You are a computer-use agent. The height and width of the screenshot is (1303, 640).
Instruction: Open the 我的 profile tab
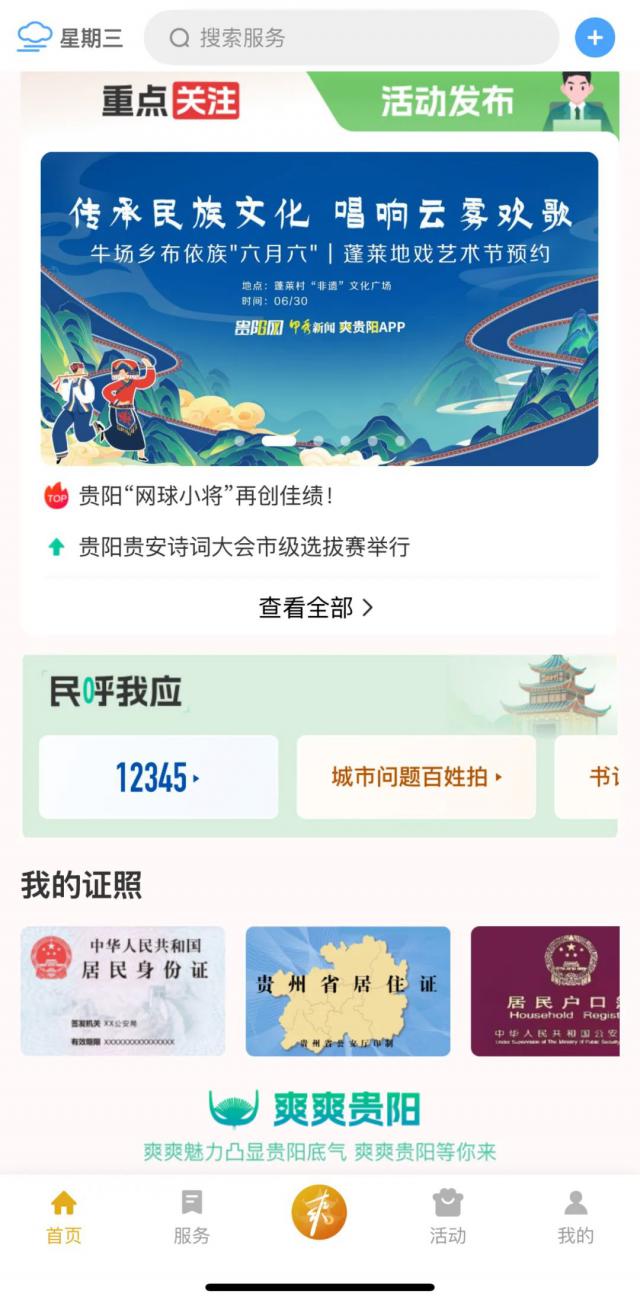[575, 1216]
